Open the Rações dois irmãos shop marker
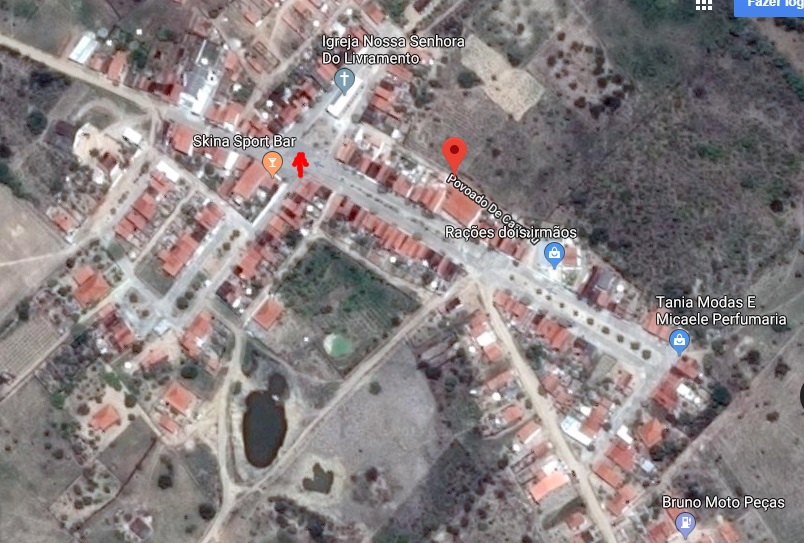Viewport: 804px width, 543px height. (x=553, y=256)
